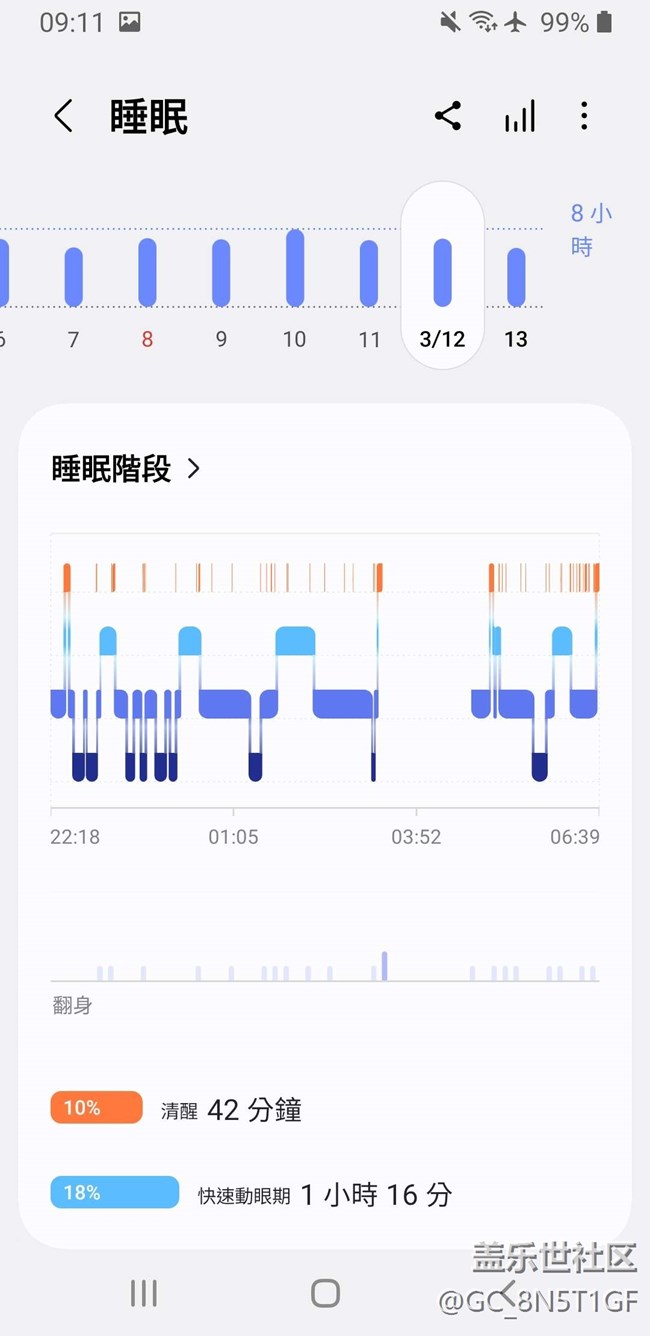
Task: Open the three-dot overflow menu
Action: [x=584, y=116]
